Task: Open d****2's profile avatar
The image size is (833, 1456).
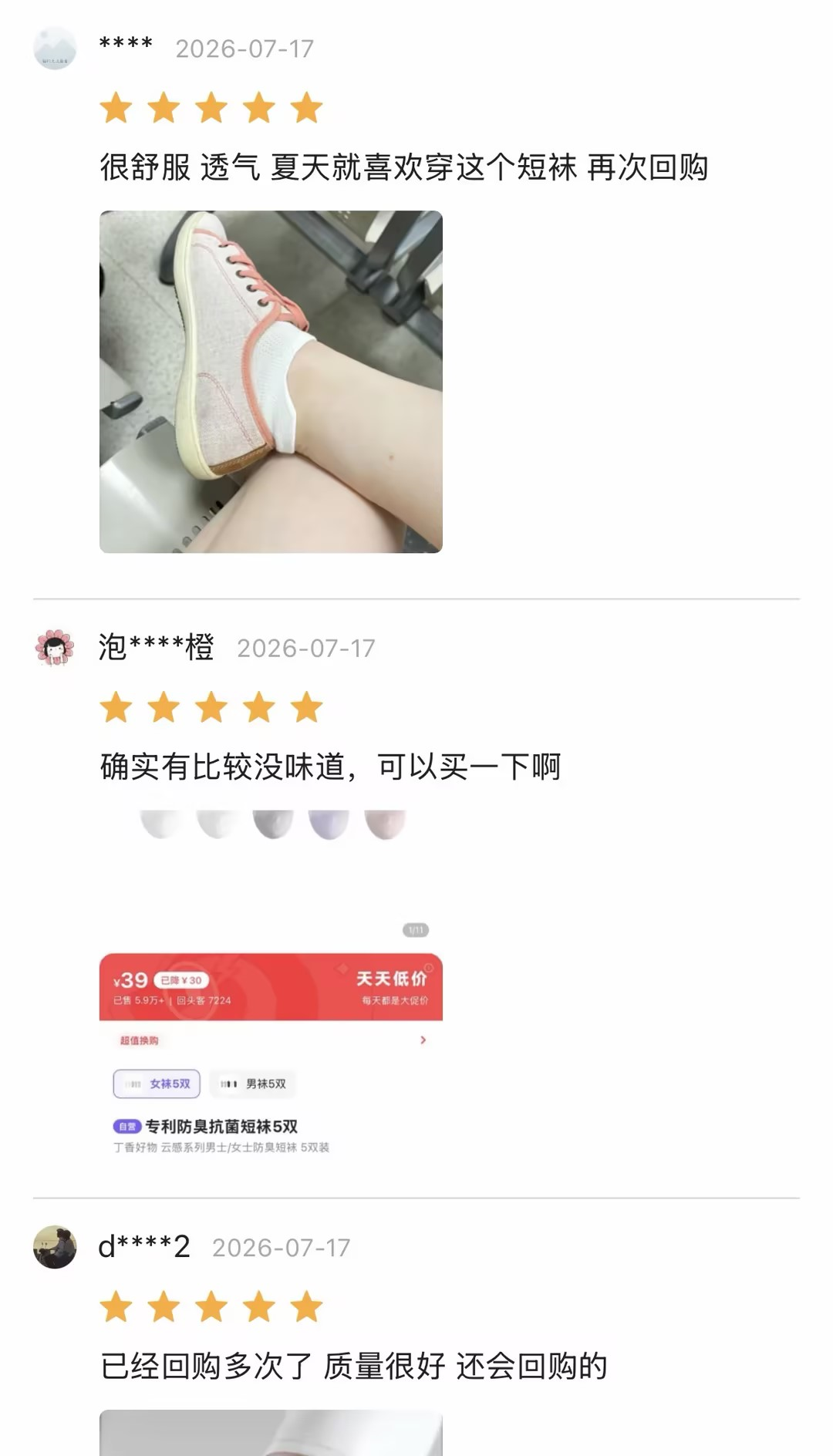Action: click(x=55, y=1247)
